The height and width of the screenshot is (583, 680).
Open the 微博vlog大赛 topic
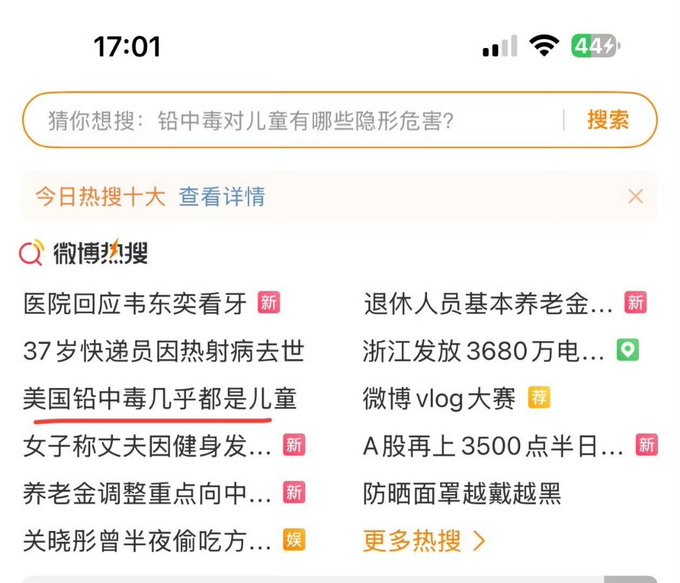point(439,398)
